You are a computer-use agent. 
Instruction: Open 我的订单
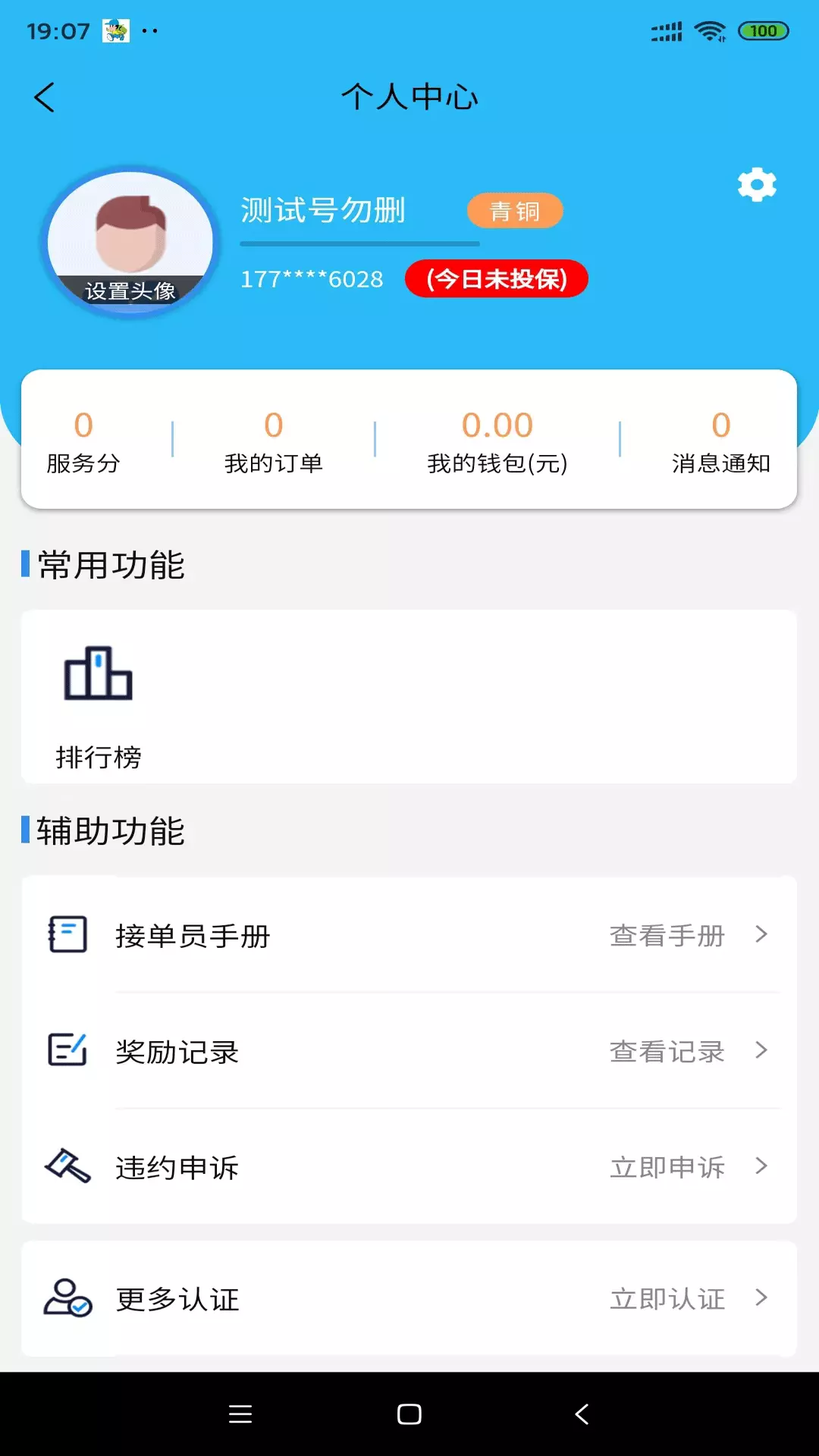[274, 441]
